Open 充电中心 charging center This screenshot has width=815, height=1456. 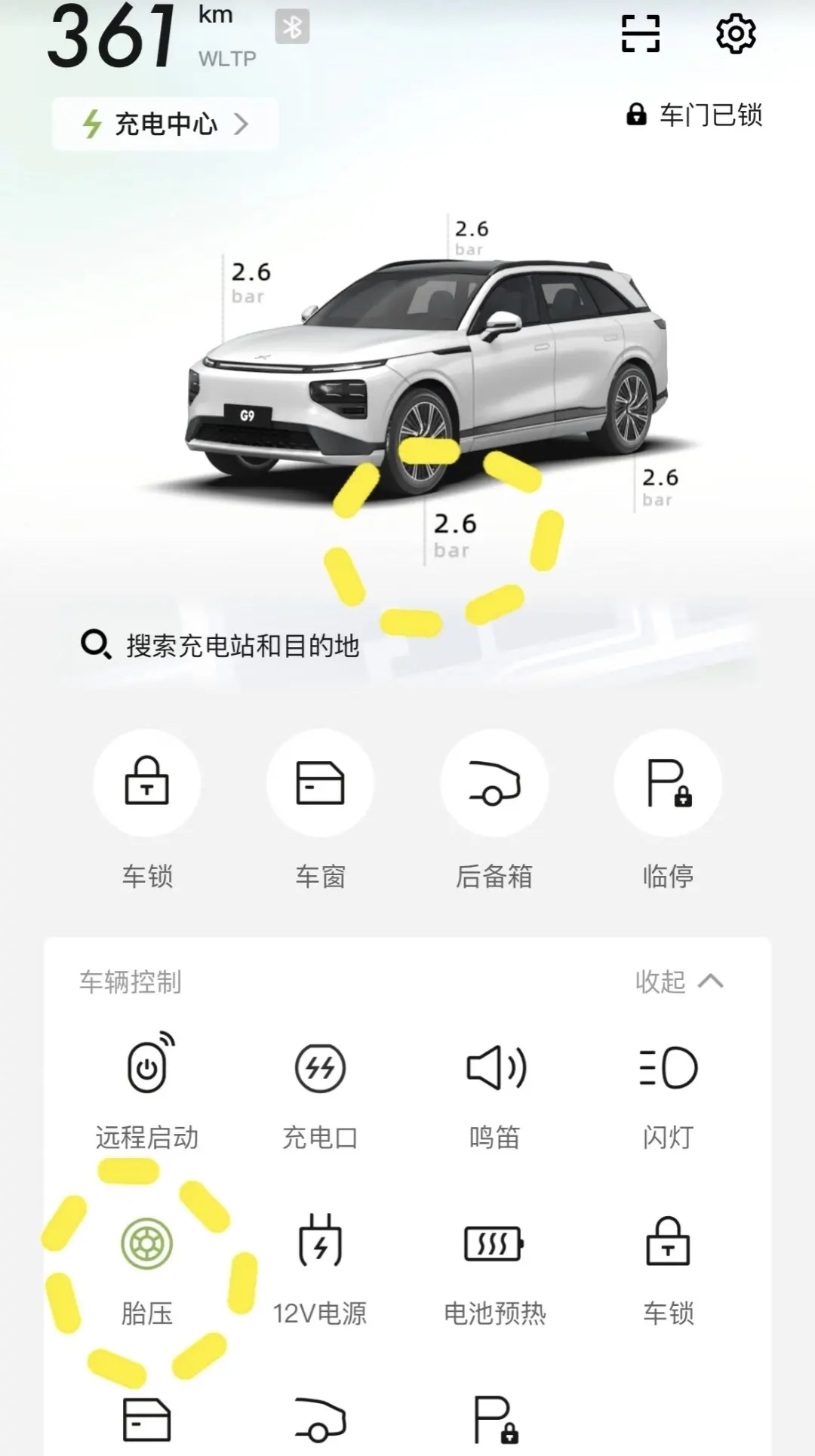165,124
